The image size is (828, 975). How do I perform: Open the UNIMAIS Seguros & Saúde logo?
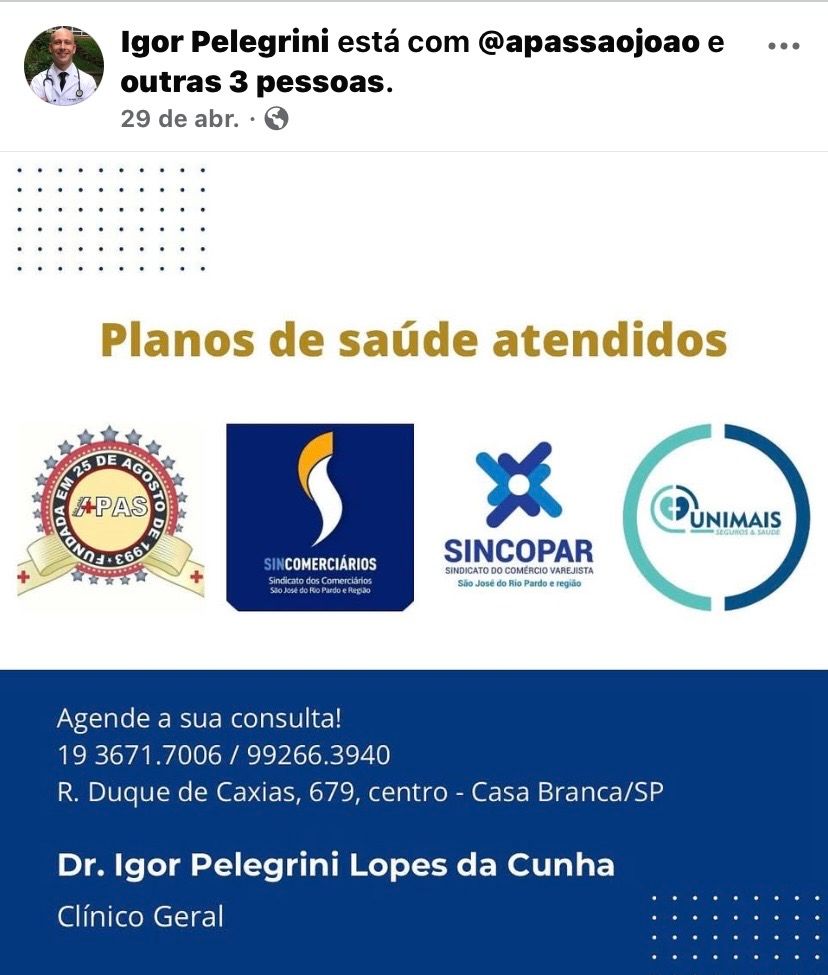click(716, 516)
